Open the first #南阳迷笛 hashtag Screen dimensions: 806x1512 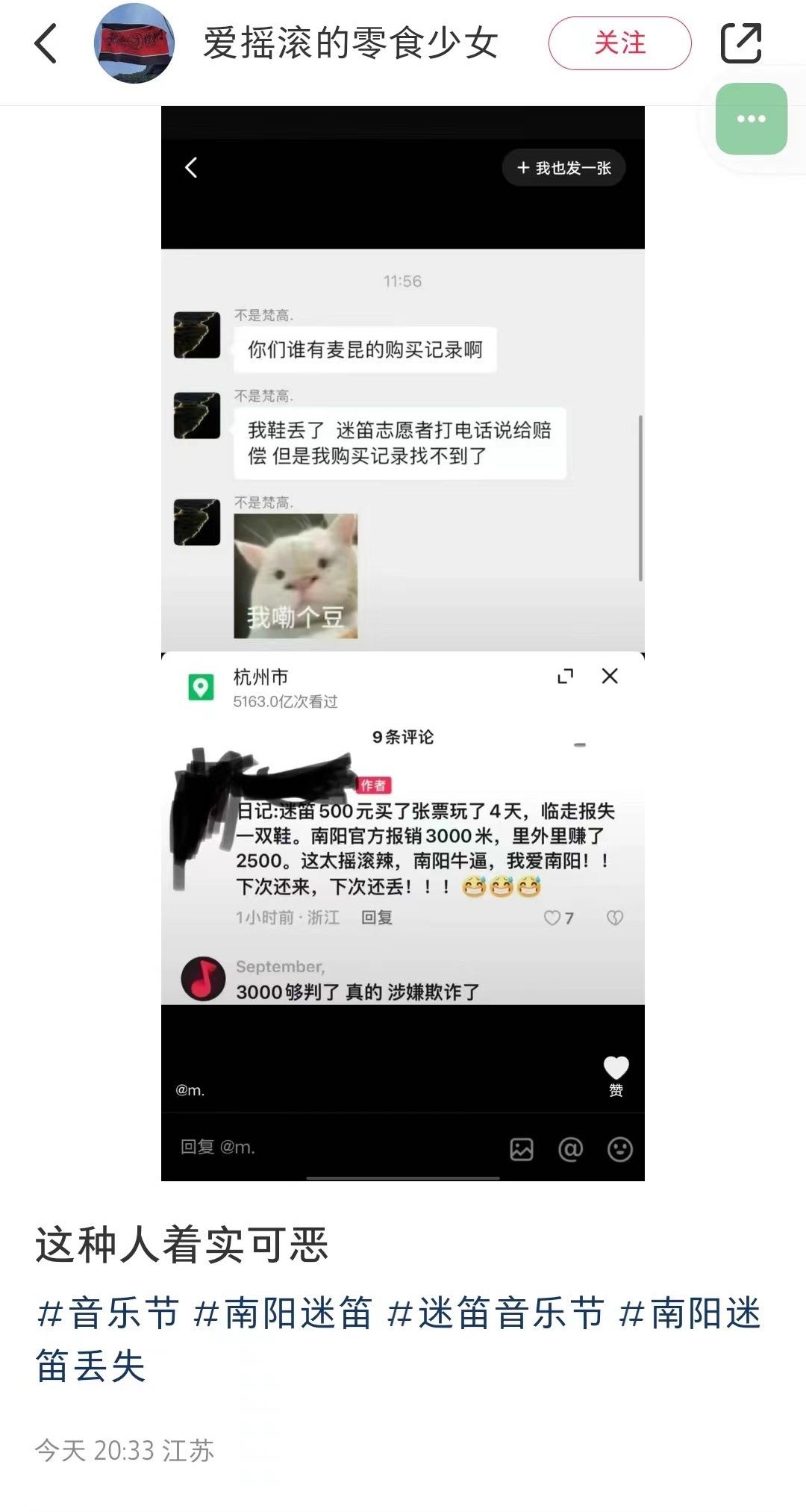pos(282,1313)
